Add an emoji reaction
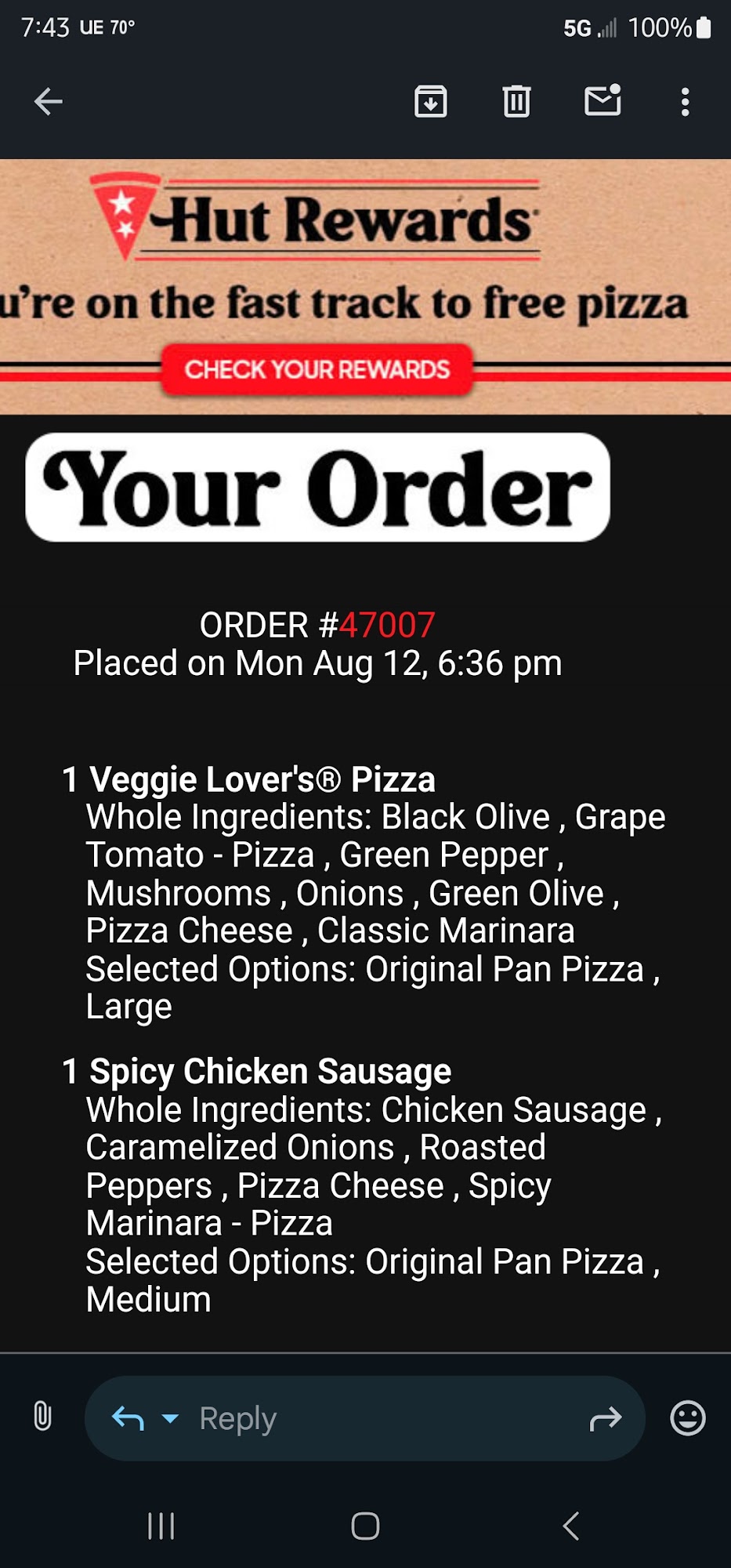This screenshot has height=1568, width=731. tap(688, 1417)
